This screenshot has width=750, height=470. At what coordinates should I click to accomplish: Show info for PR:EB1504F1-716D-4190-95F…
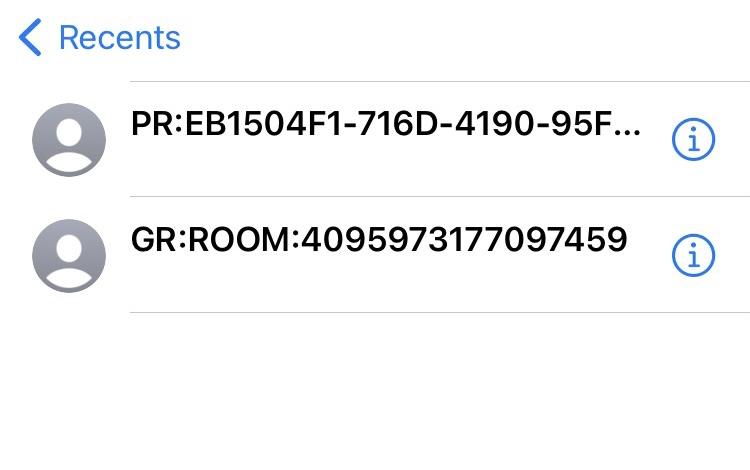tap(693, 139)
